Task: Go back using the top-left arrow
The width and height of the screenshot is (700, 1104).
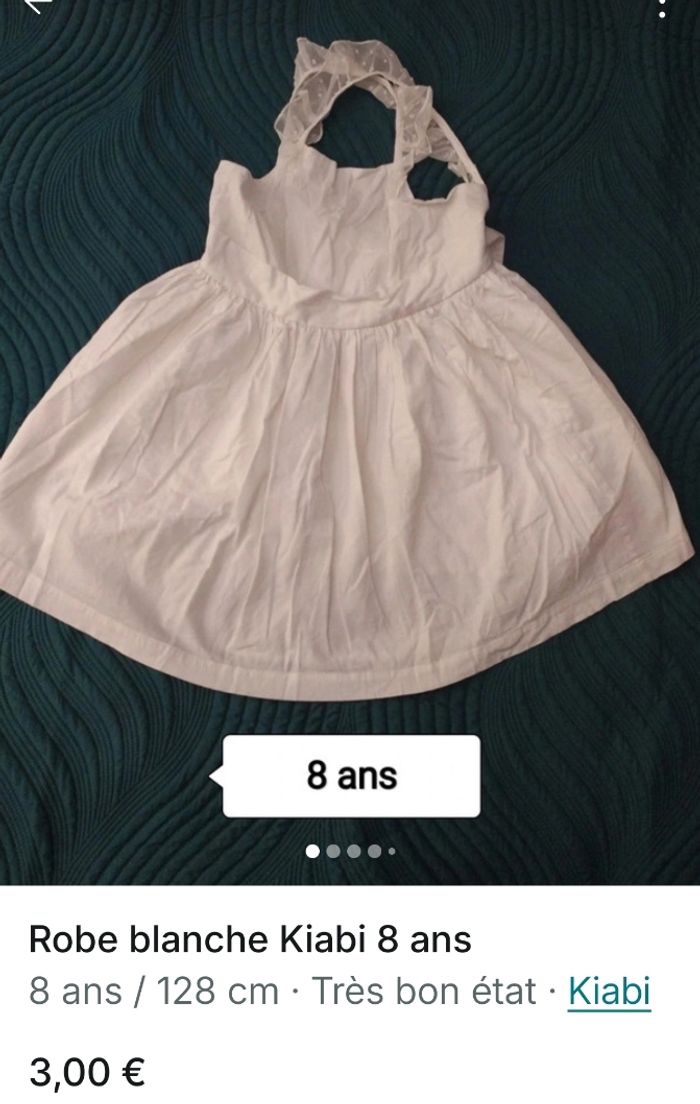Action: coord(36,6)
